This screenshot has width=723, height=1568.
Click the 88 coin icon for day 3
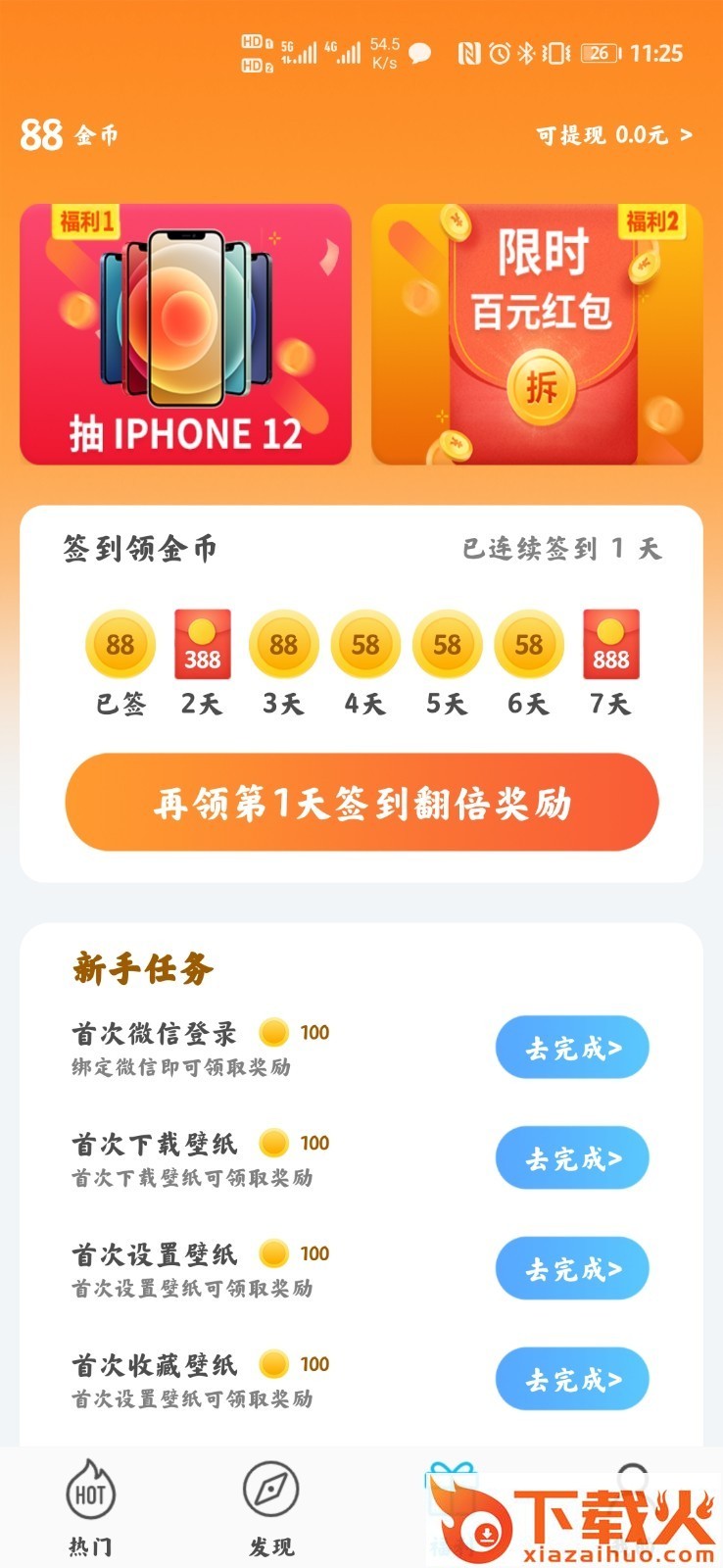283,646
